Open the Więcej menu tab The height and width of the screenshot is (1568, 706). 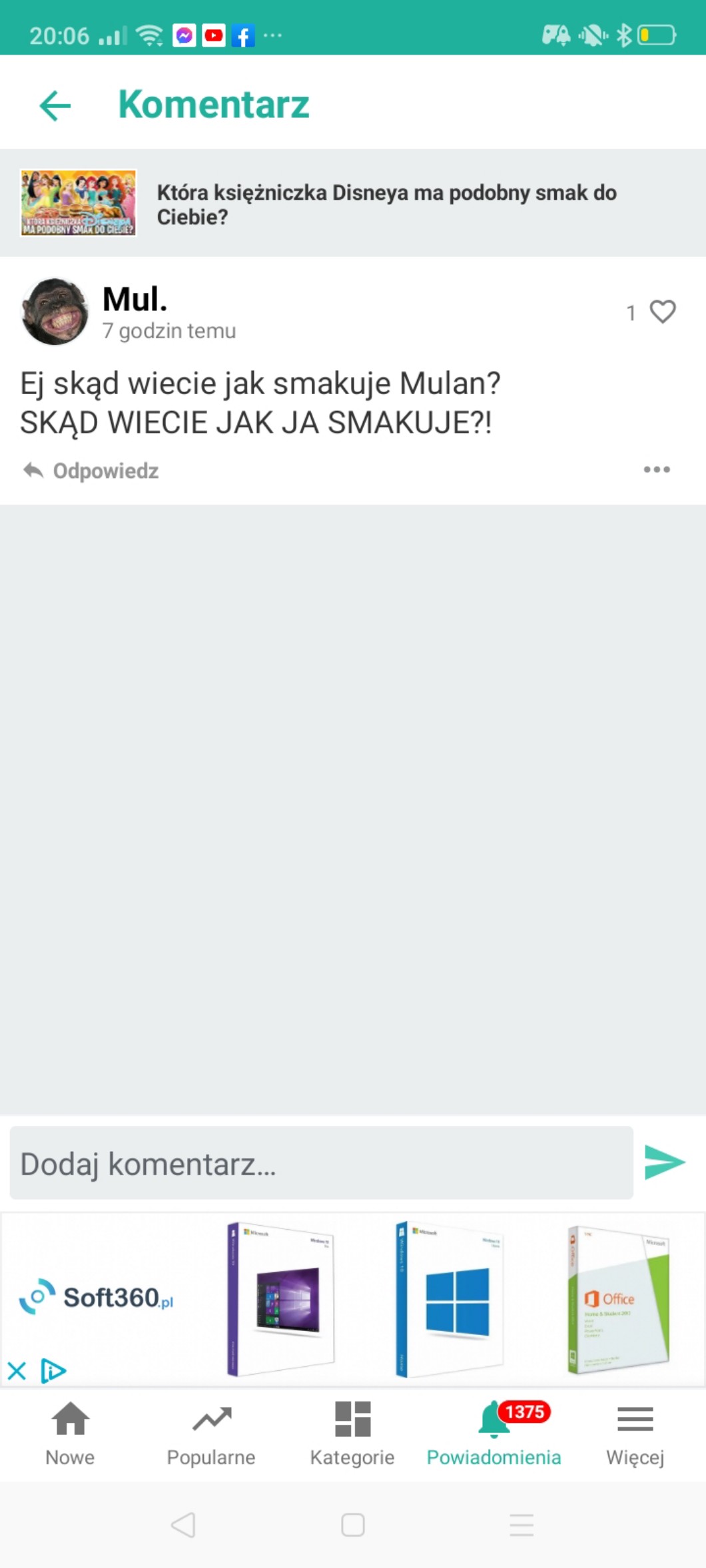(635, 1432)
